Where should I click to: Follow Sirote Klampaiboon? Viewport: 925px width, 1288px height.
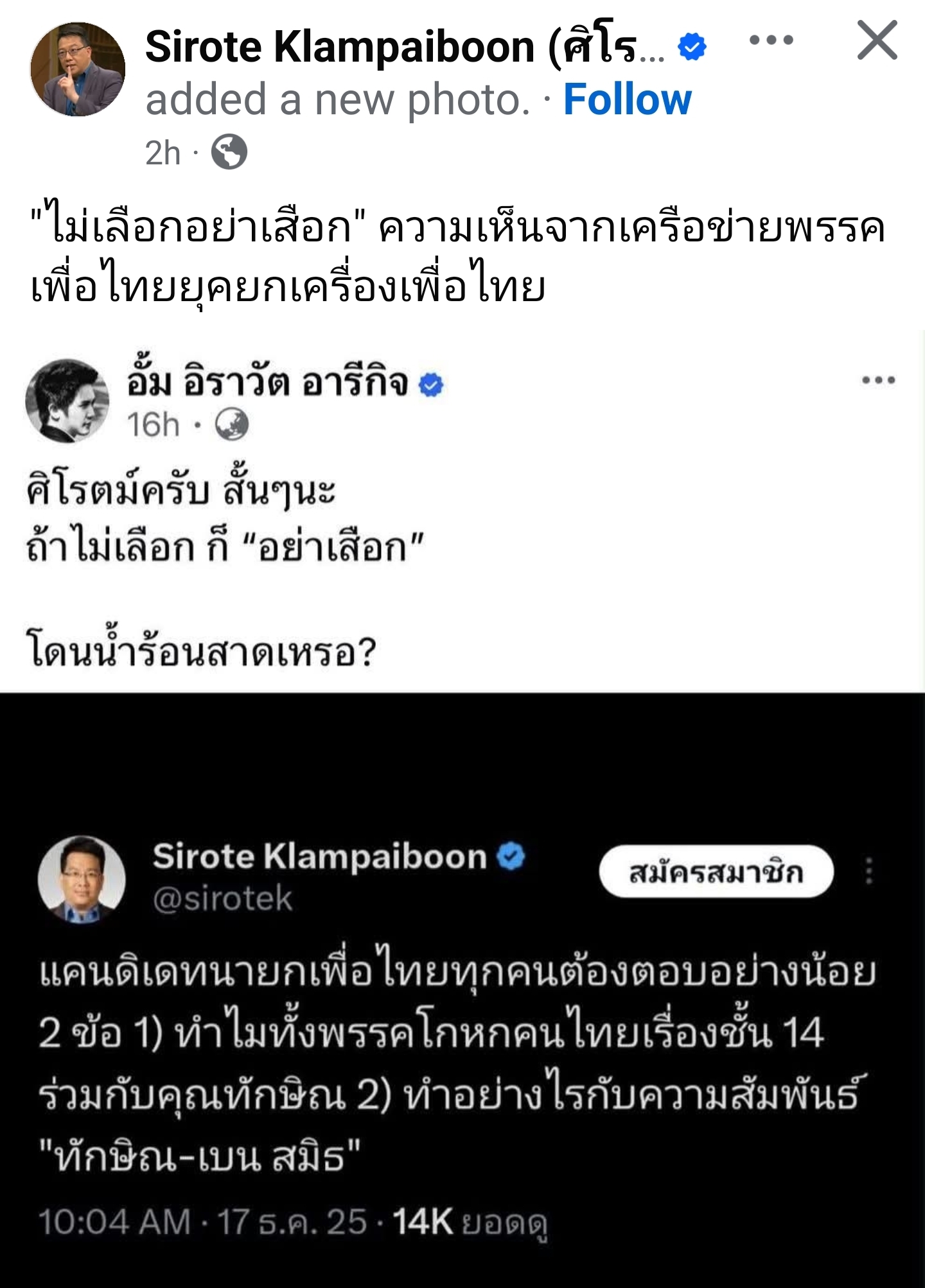(627, 100)
